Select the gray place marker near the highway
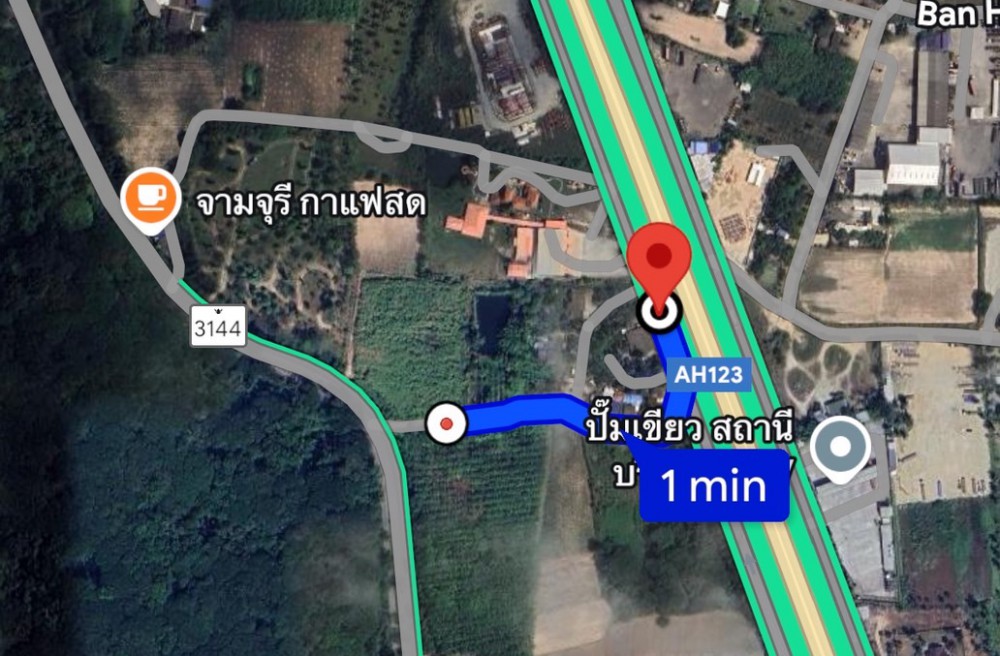 [x=841, y=447]
